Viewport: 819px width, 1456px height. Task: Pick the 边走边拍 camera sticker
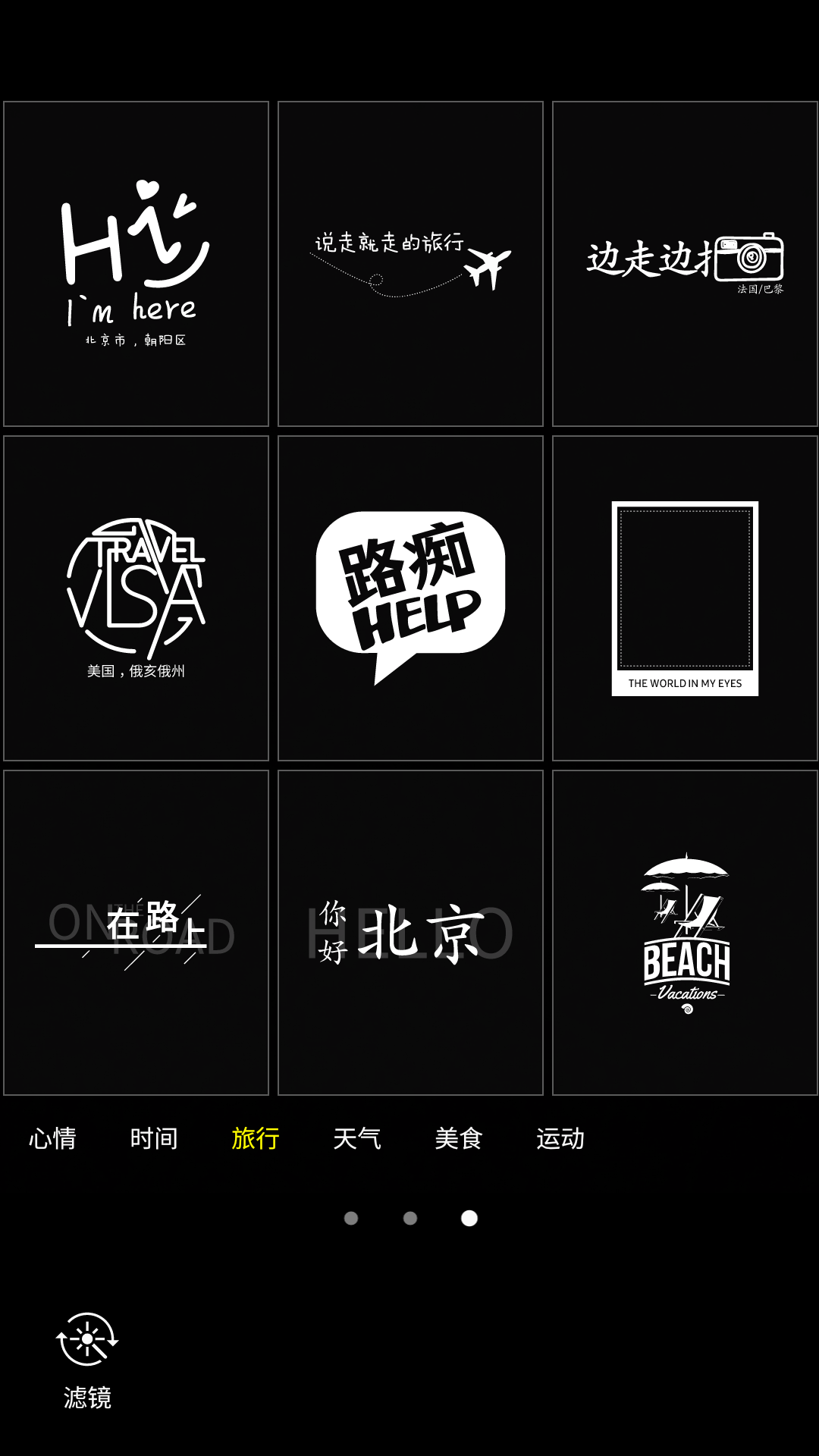(x=685, y=264)
